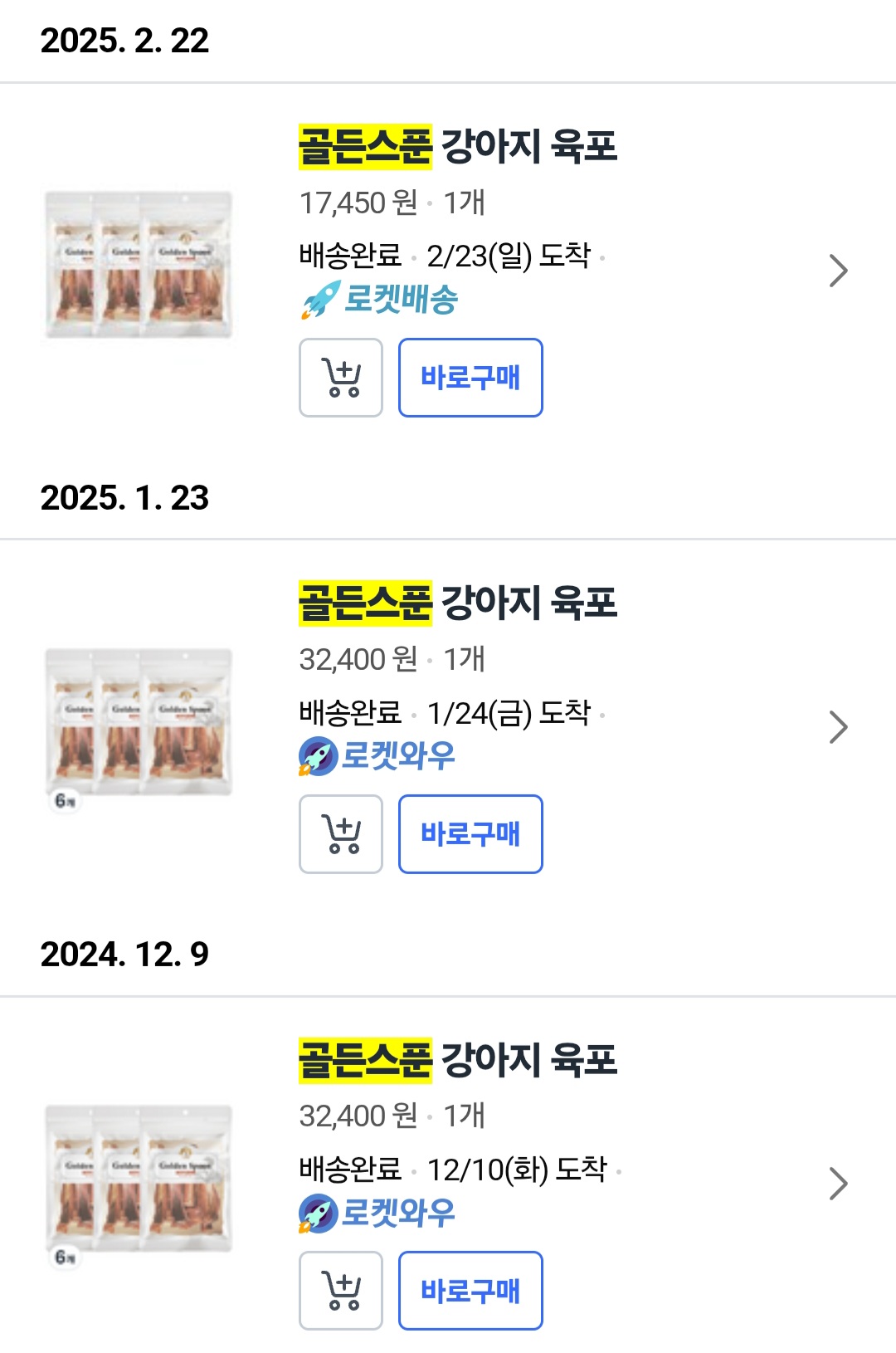Open order details for 1/24(금) 도착 order
The width and height of the screenshot is (896, 1353).
[838, 727]
